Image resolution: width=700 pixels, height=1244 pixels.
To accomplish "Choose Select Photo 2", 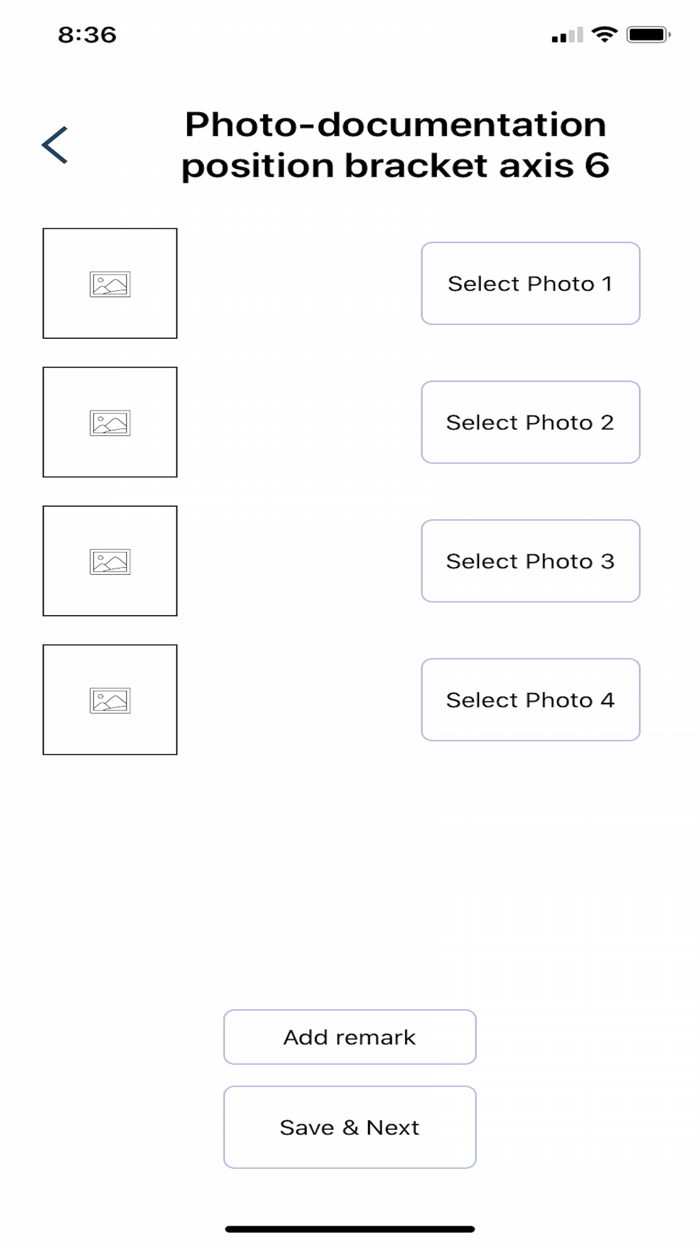I will [530, 422].
